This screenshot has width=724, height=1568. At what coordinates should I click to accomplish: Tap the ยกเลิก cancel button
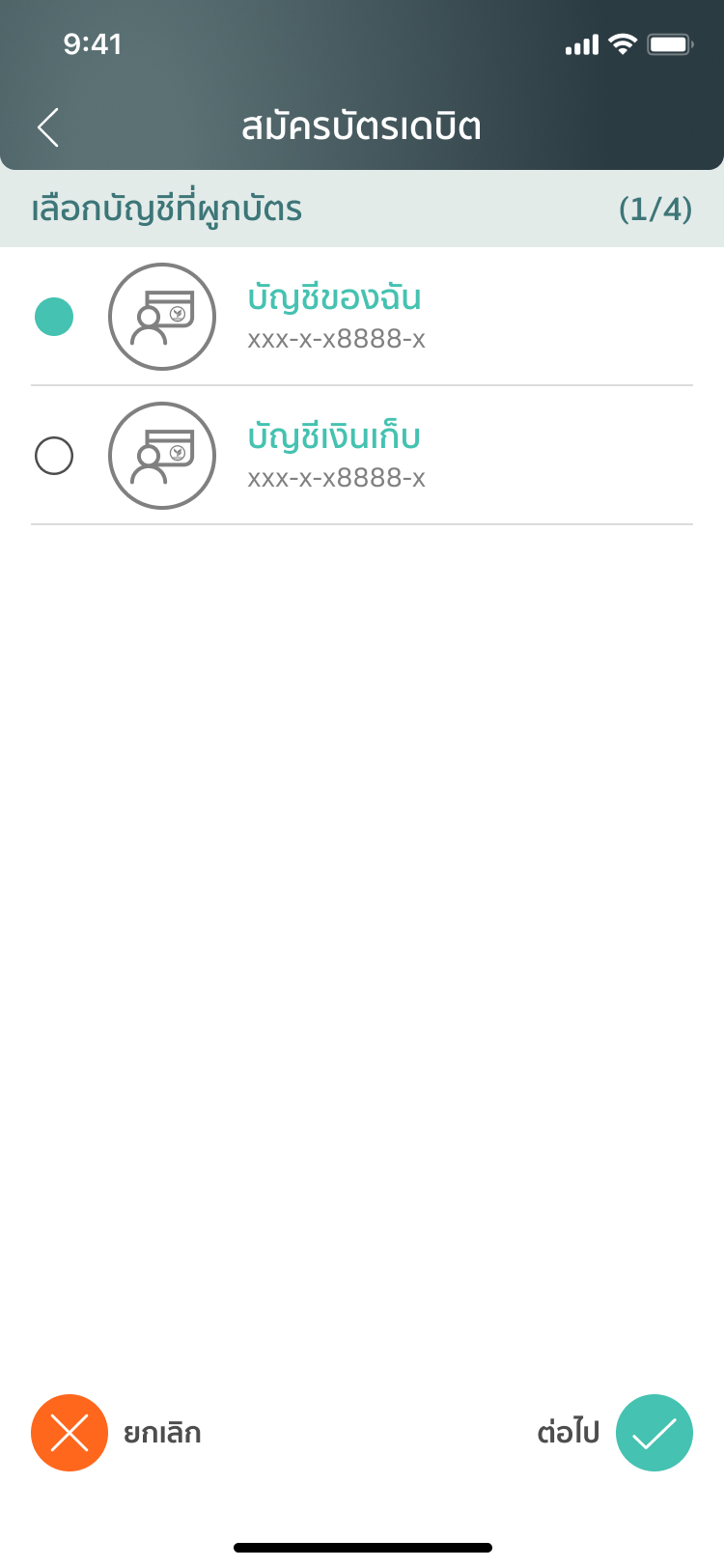[70, 1433]
